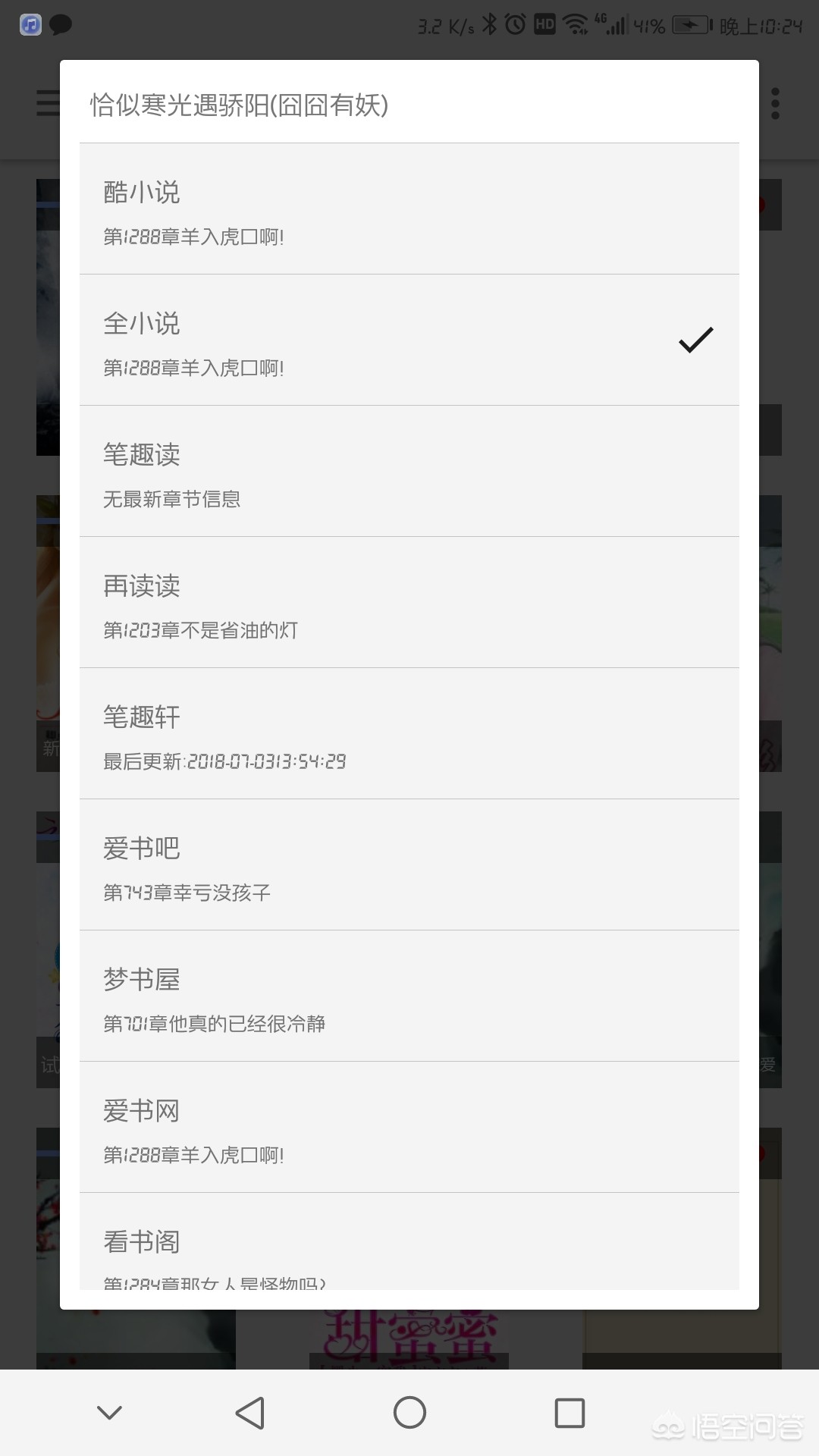Select the 酷小说 source

coord(409,209)
